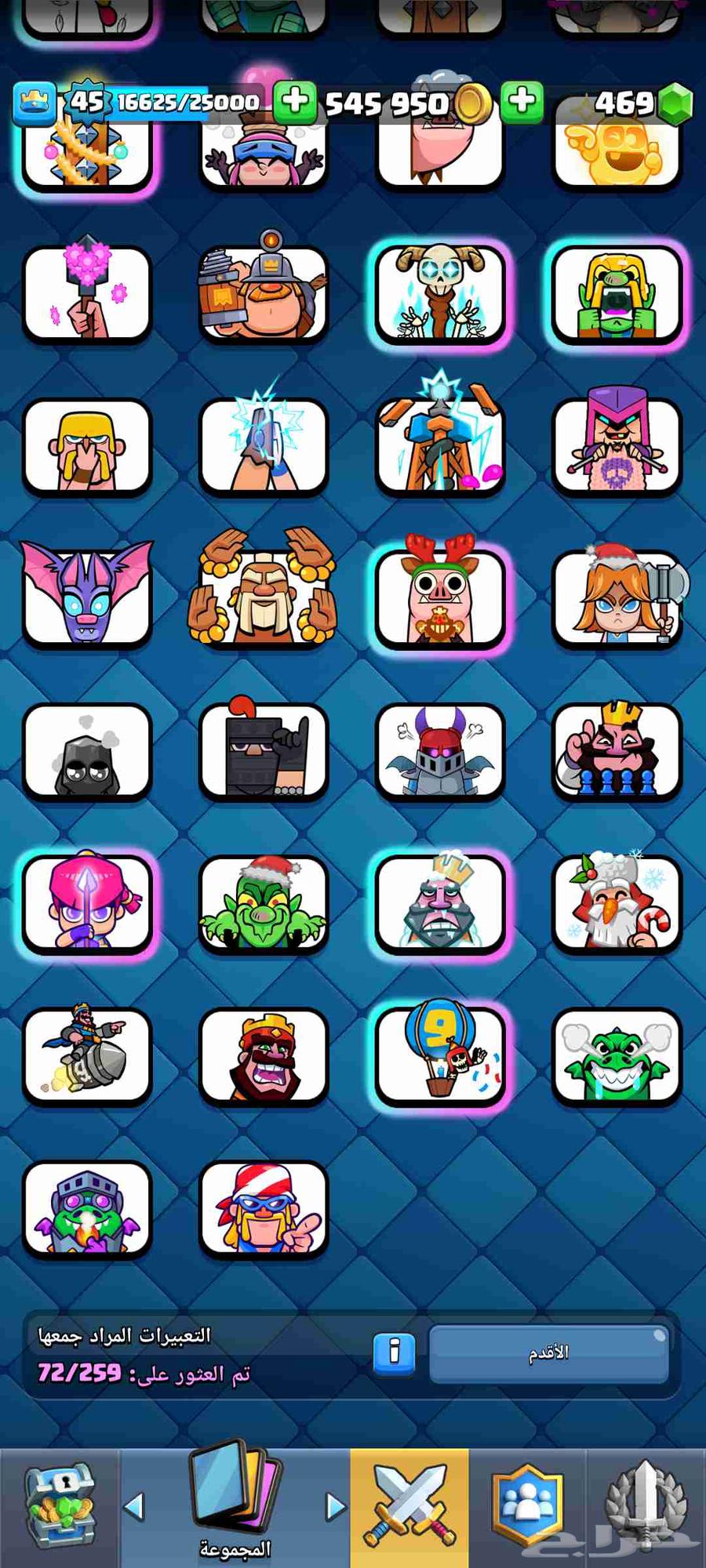The image size is (706, 1568).
Task: Go to the previous collection section arrow
Action: [x=135, y=1506]
